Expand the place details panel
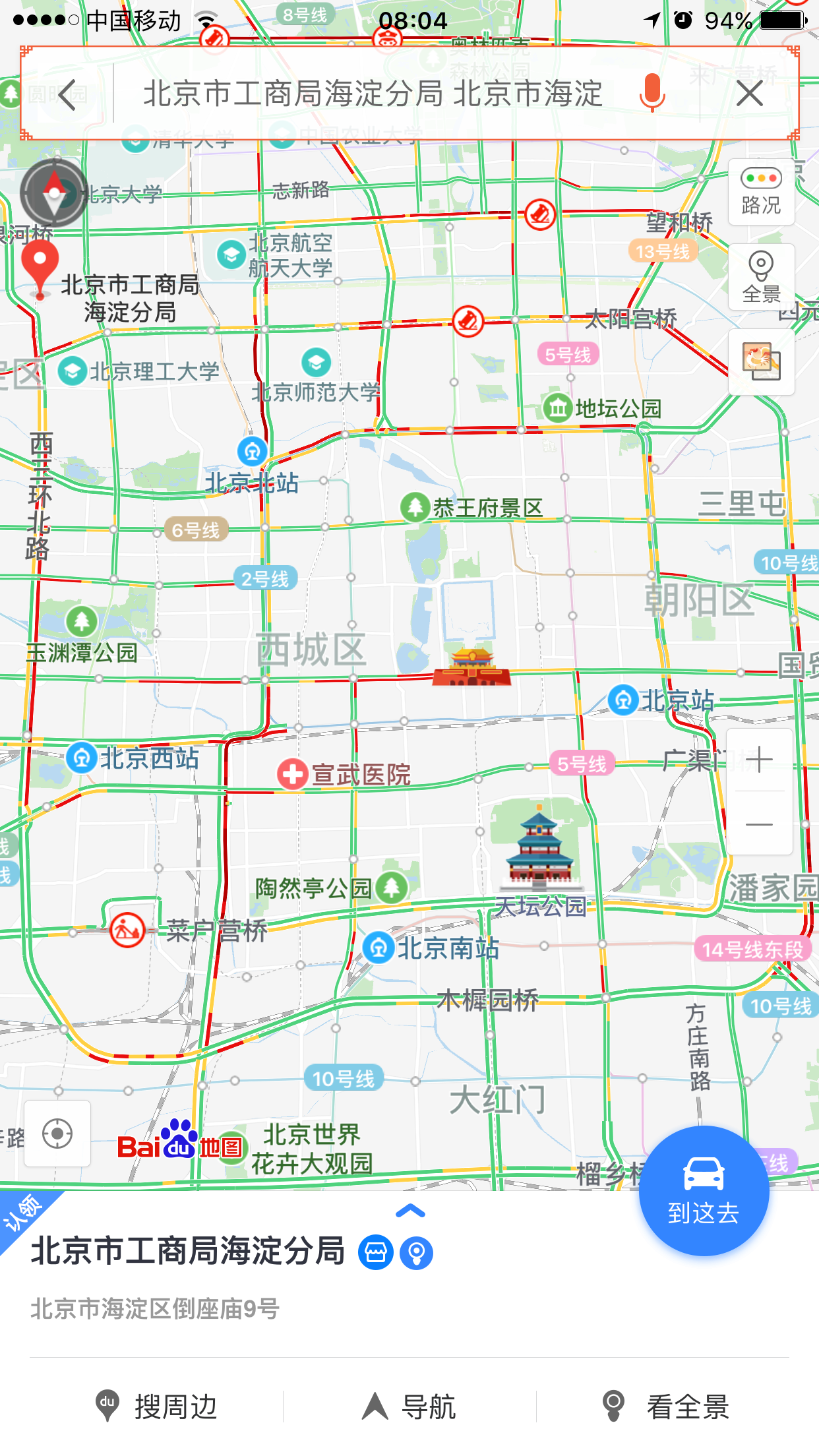Viewport: 819px width, 1456px height. (x=409, y=1211)
